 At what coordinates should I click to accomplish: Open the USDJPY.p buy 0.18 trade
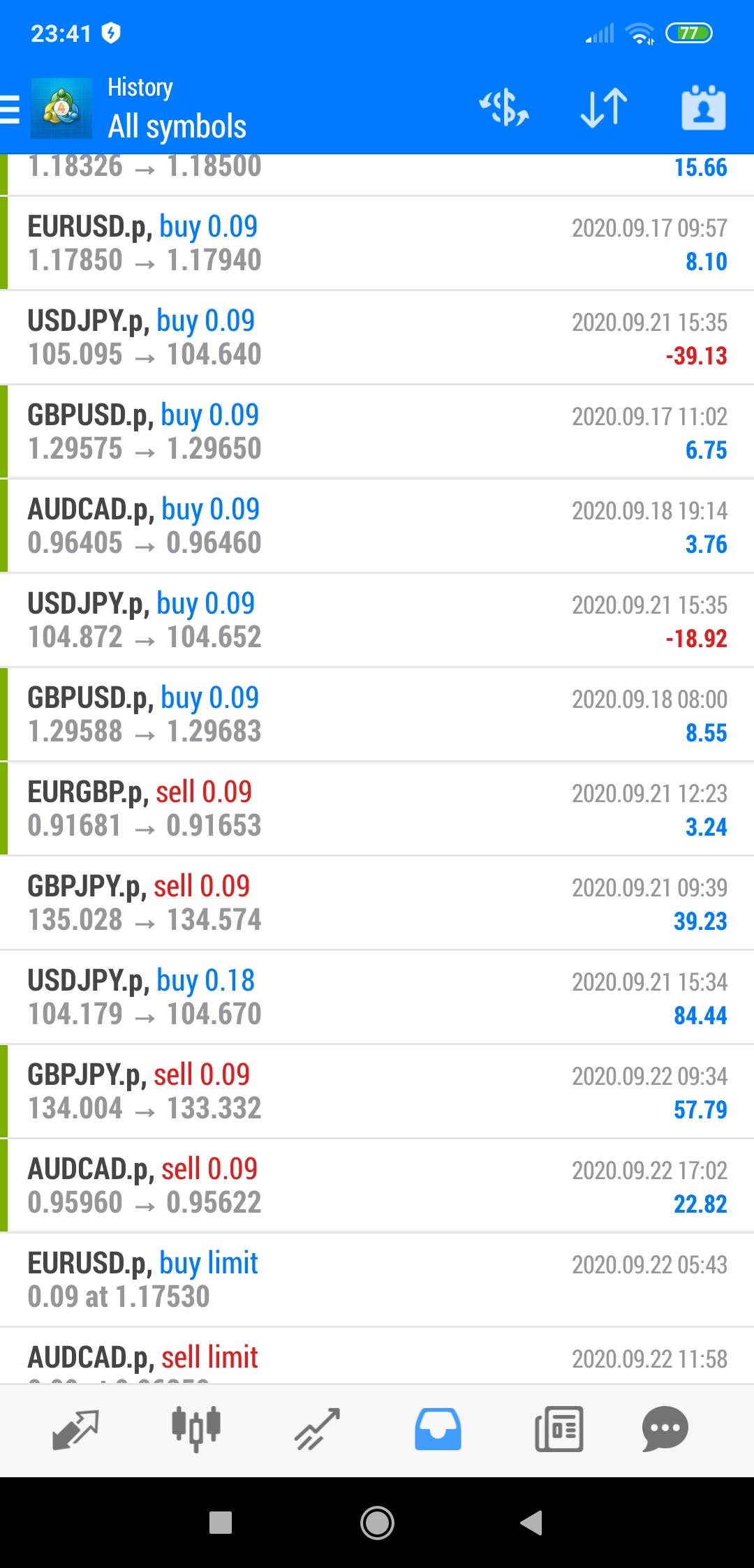pos(377,998)
